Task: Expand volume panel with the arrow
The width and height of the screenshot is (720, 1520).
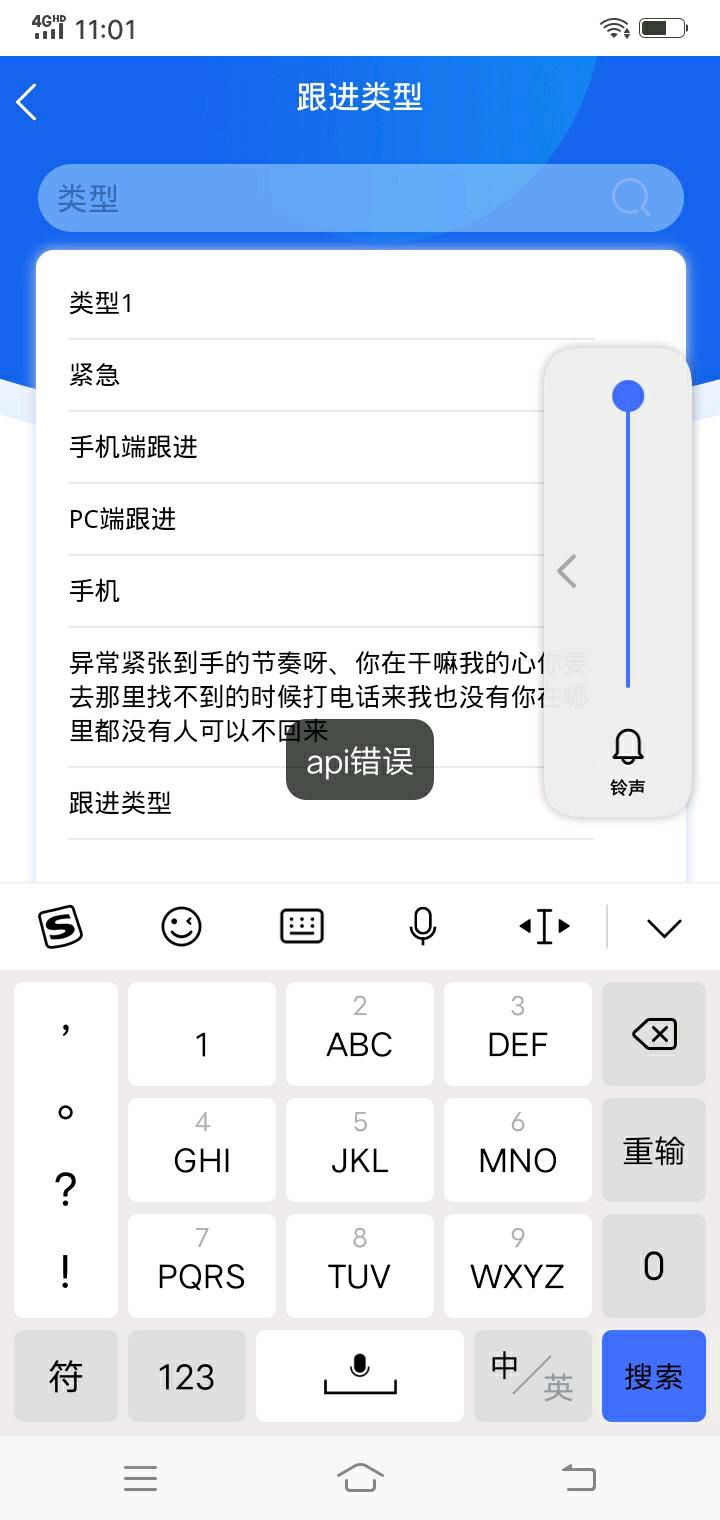Action: pos(567,571)
